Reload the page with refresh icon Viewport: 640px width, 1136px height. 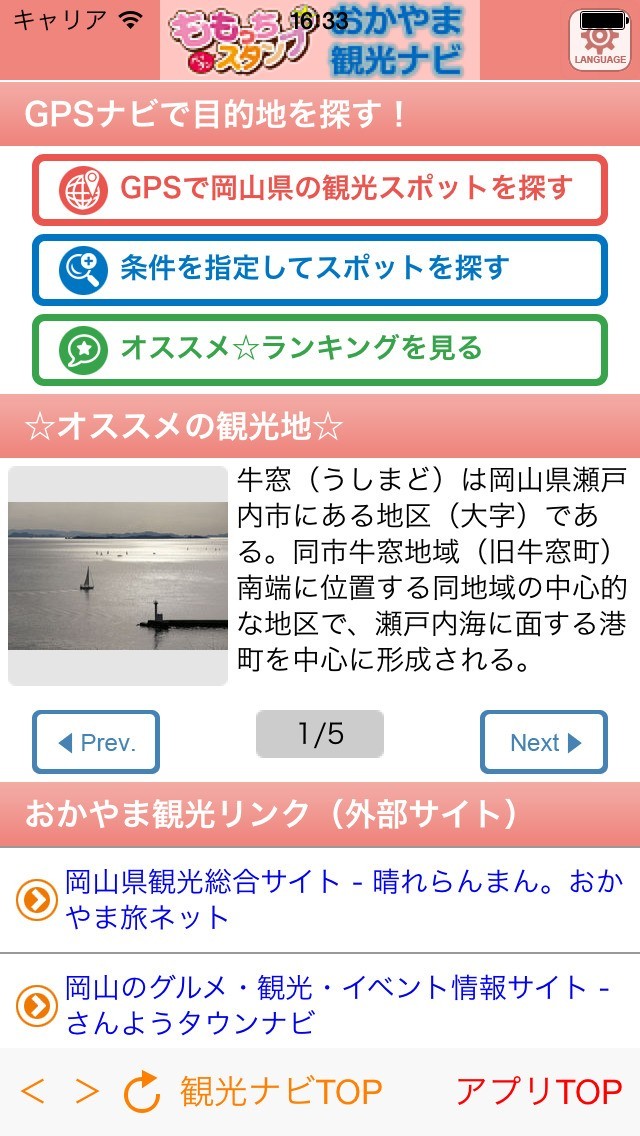(x=142, y=1092)
